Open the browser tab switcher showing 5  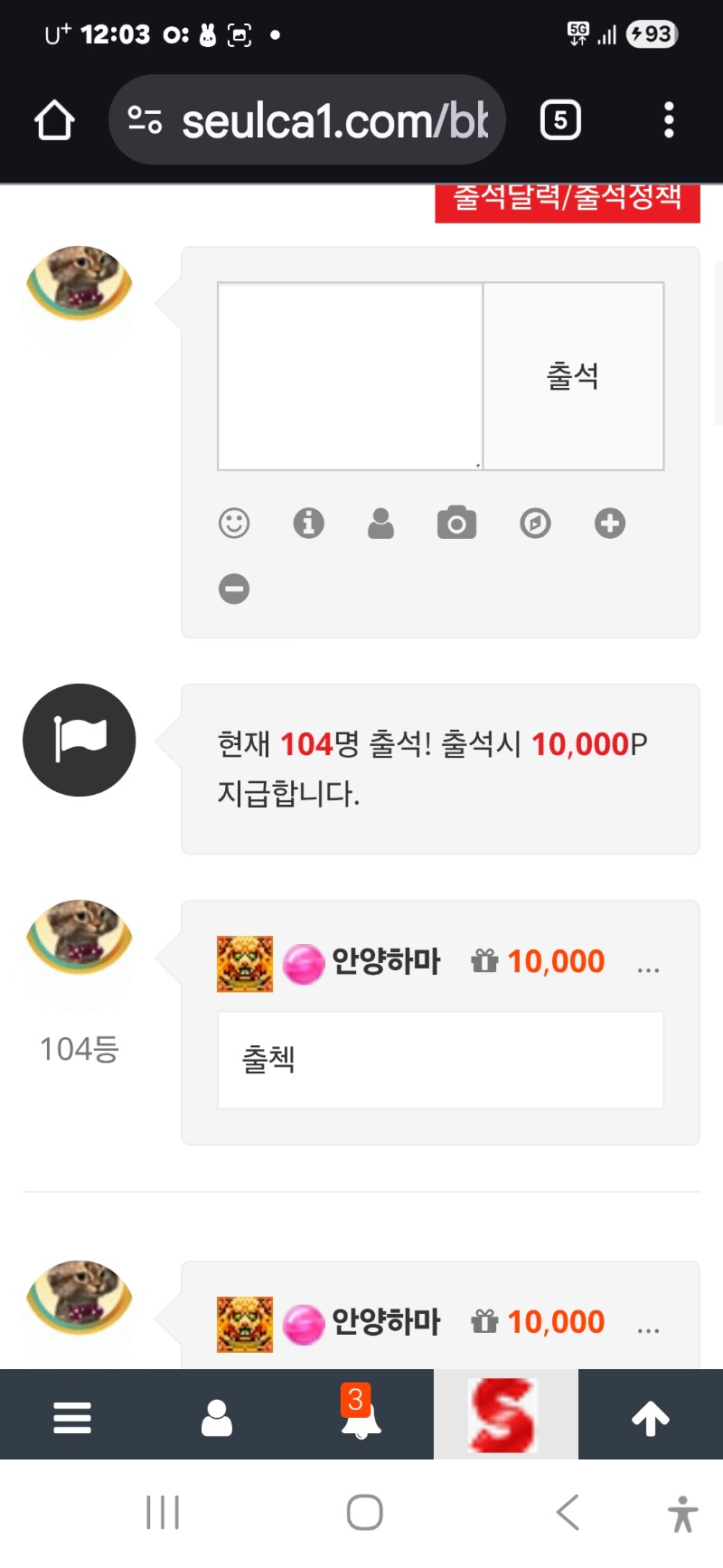[x=560, y=120]
